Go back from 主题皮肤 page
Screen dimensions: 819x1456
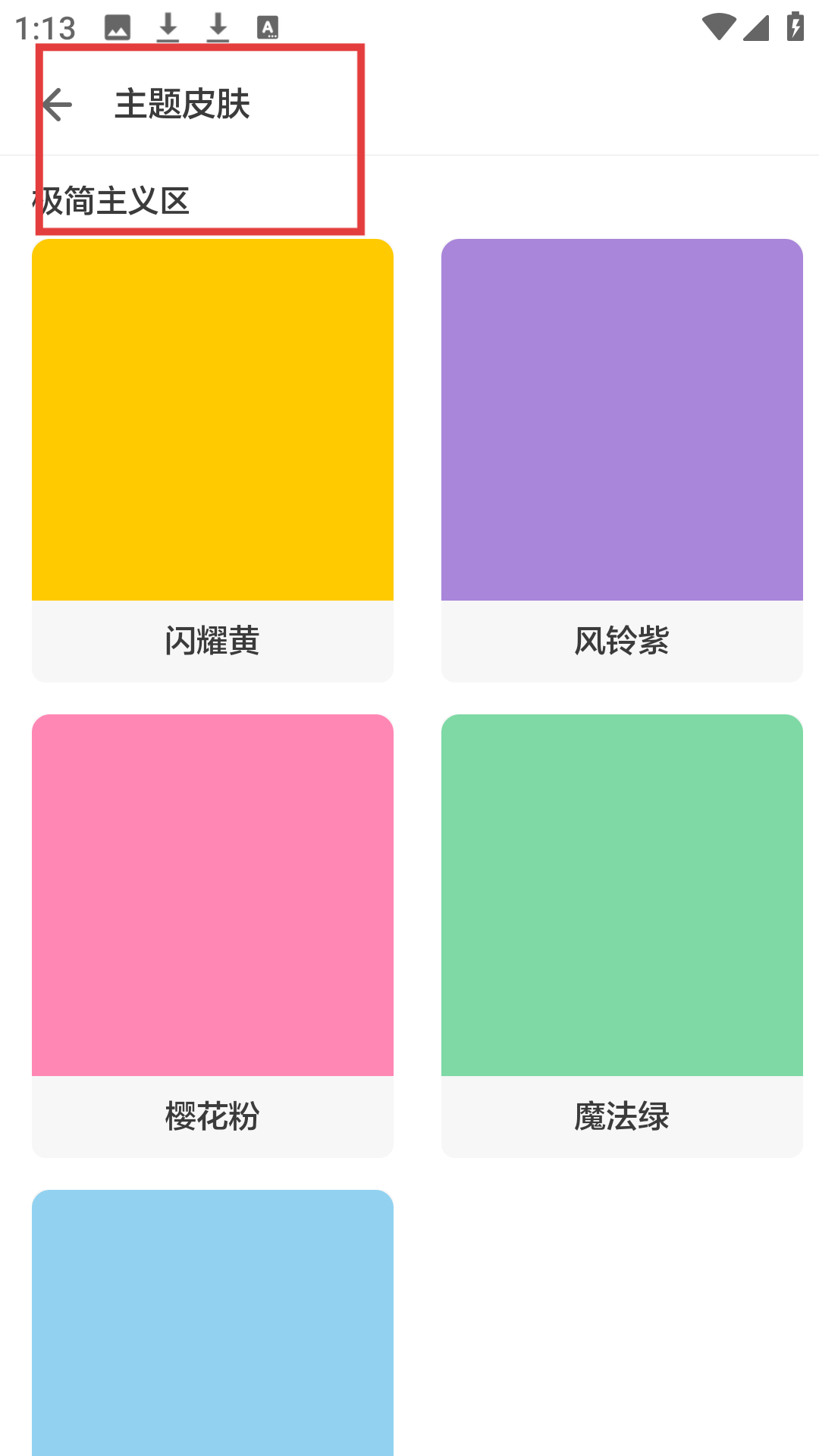tap(58, 105)
